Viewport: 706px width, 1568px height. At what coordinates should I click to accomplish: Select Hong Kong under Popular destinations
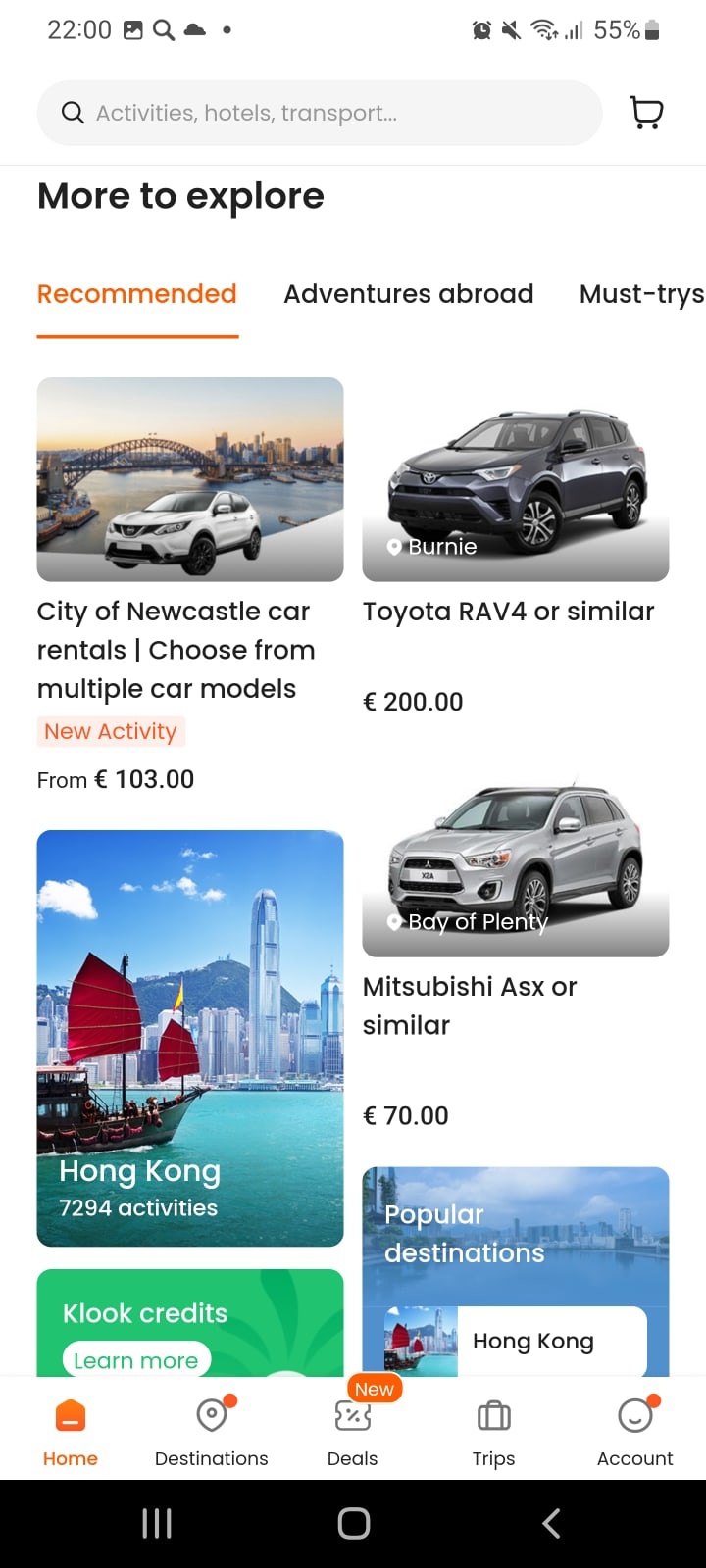516,1341
